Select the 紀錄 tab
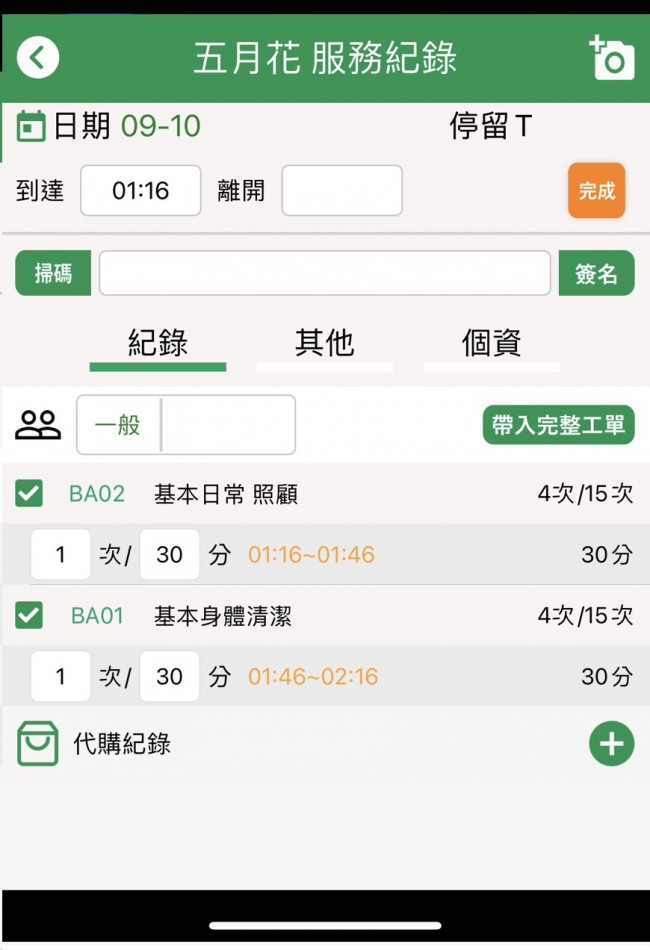 click(x=158, y=344)
